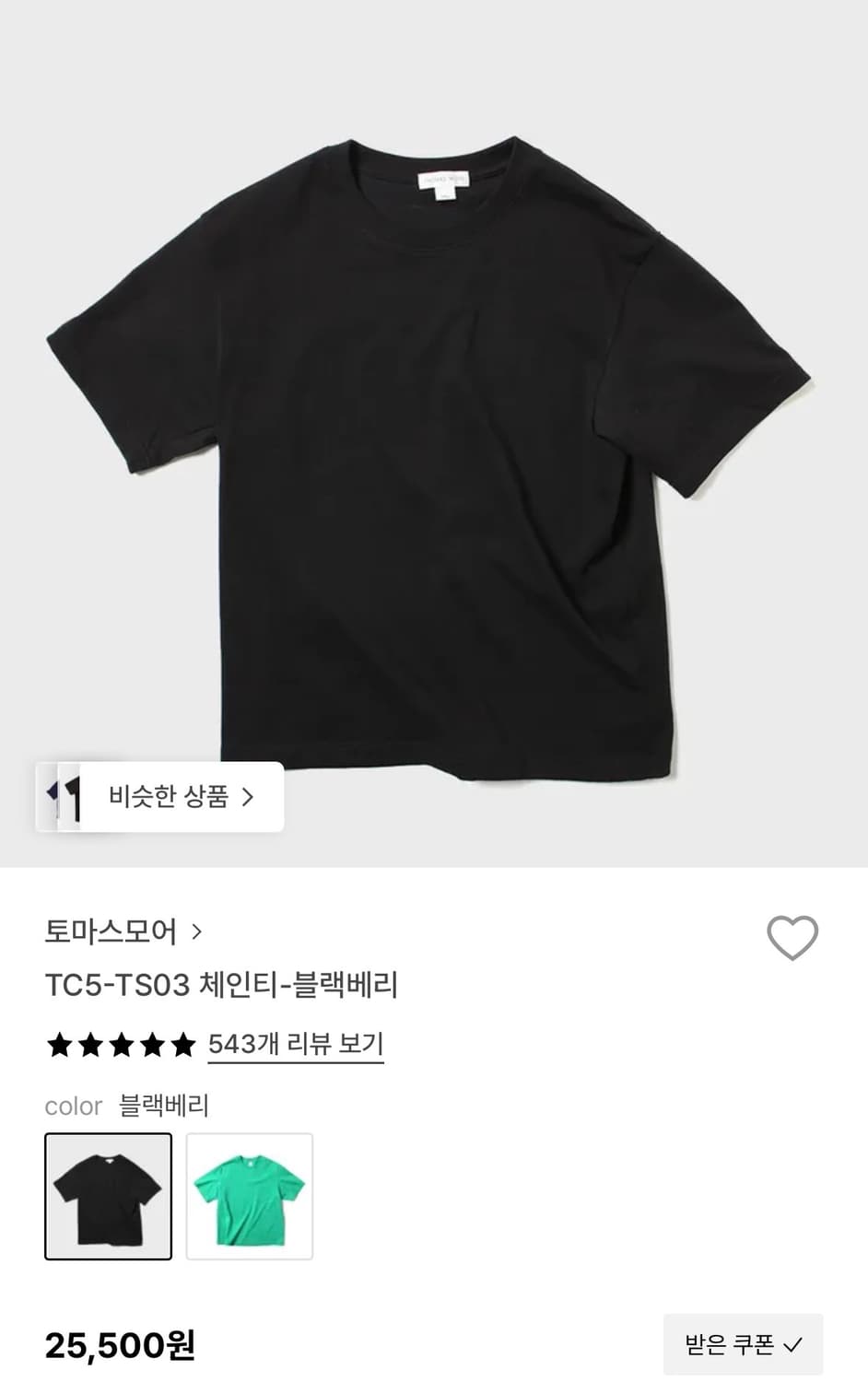Click the fourth star of the rating
Viewport: 868px width, 1382px height.
click(x=156, y=1044)
